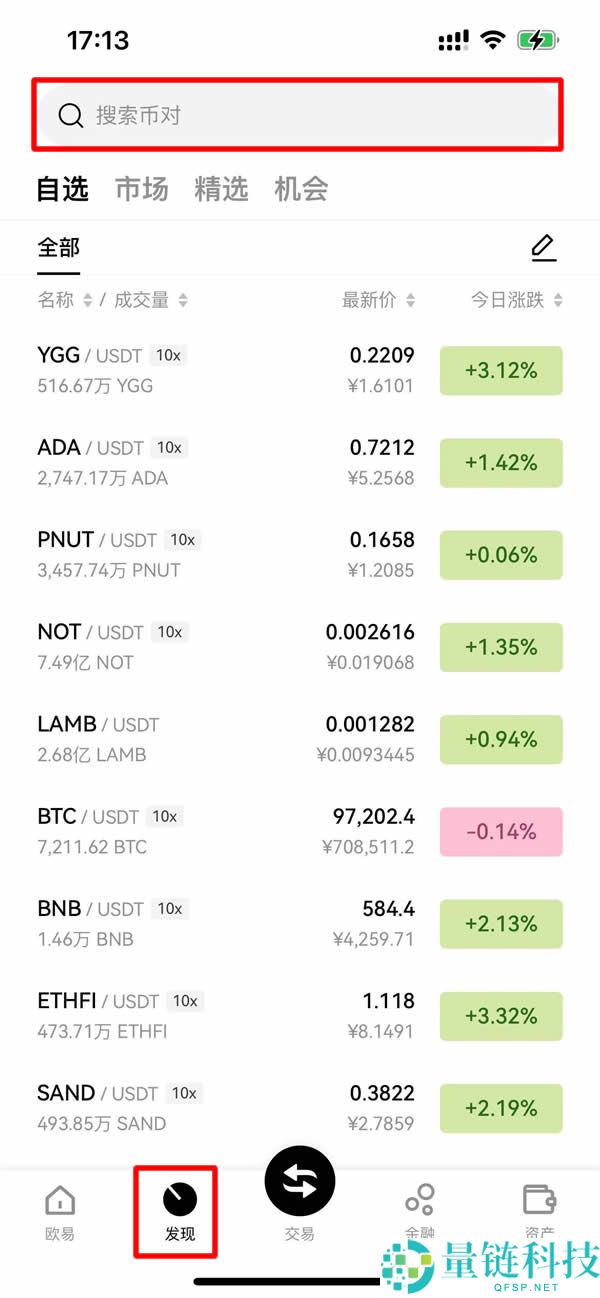This screenshot has width=600, height=1298.
Task: Switch to the 精选 tab
Action: tap(221, 189)
